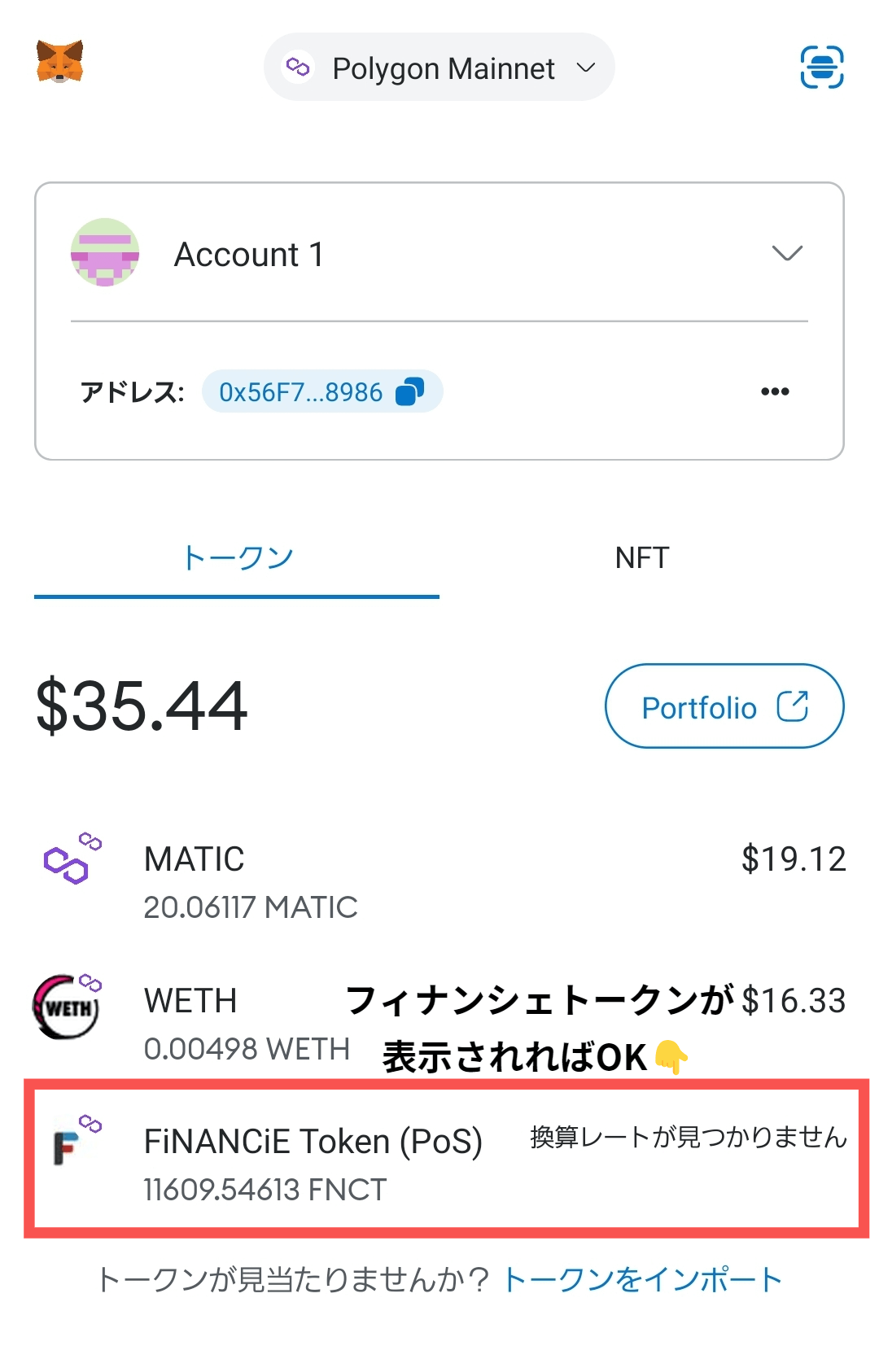Expand the Account 1 details chevron

(788, 254)
